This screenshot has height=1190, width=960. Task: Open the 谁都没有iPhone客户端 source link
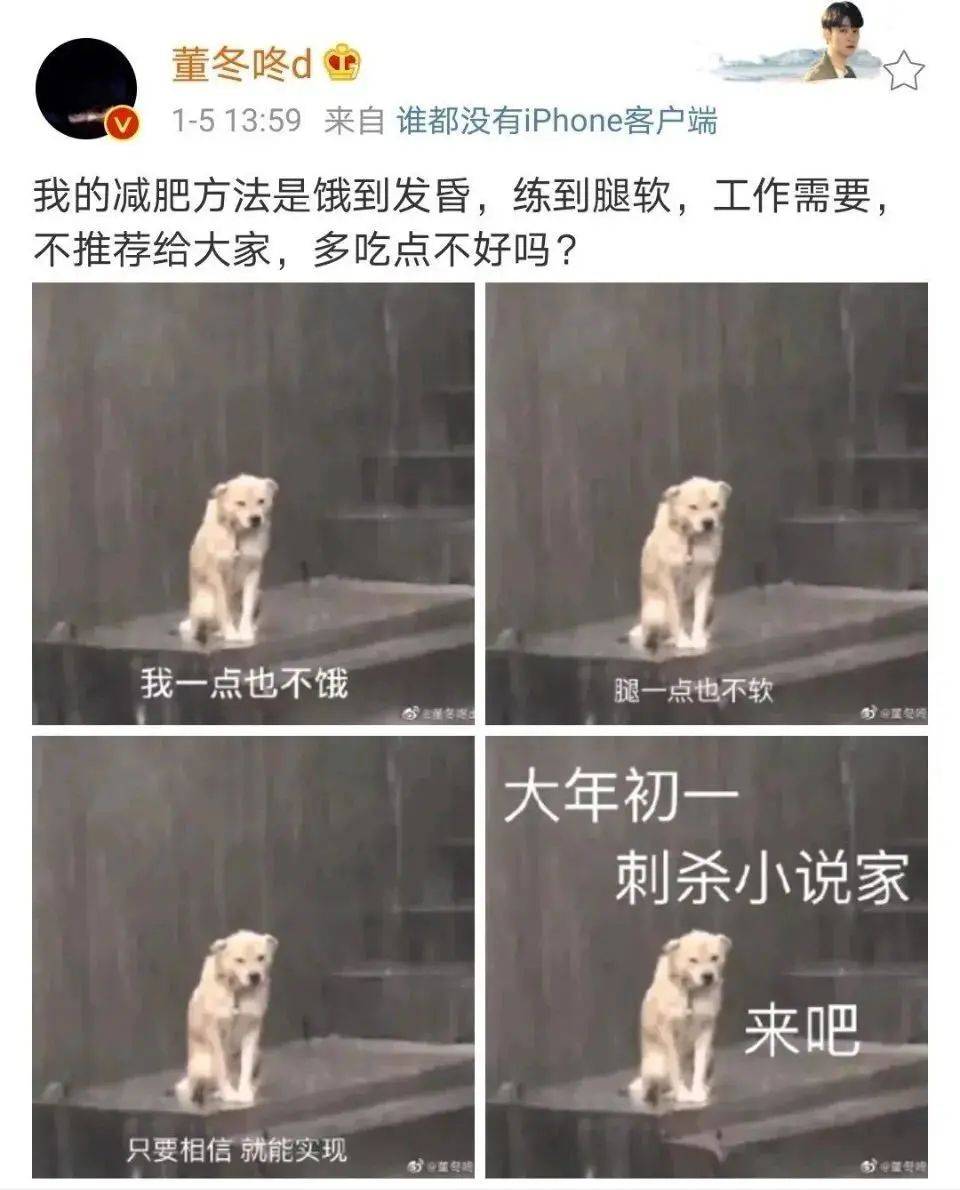pyautogui.click(x=557, y=121)
